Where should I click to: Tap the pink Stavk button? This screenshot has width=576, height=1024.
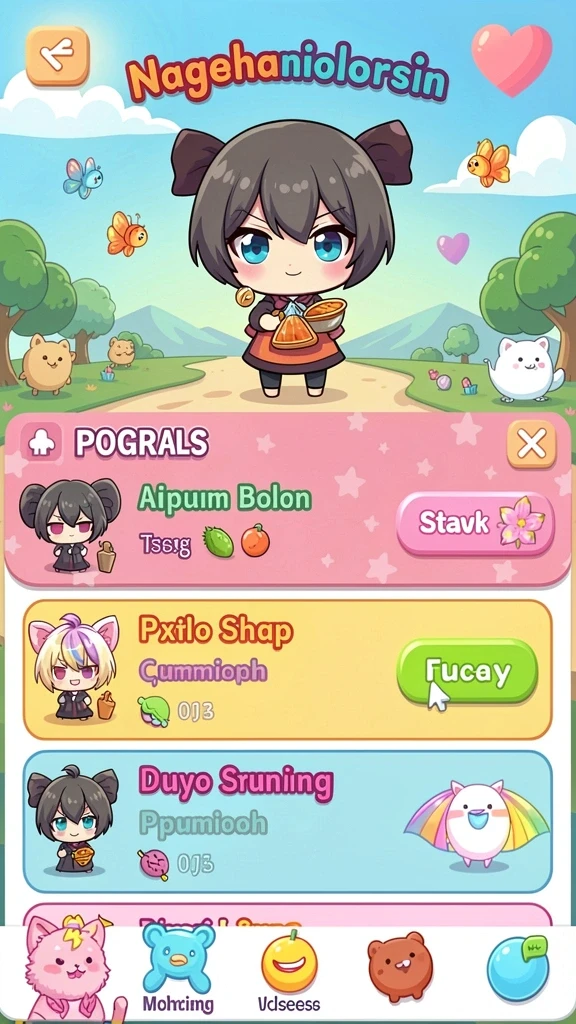(x=475, y=523)
